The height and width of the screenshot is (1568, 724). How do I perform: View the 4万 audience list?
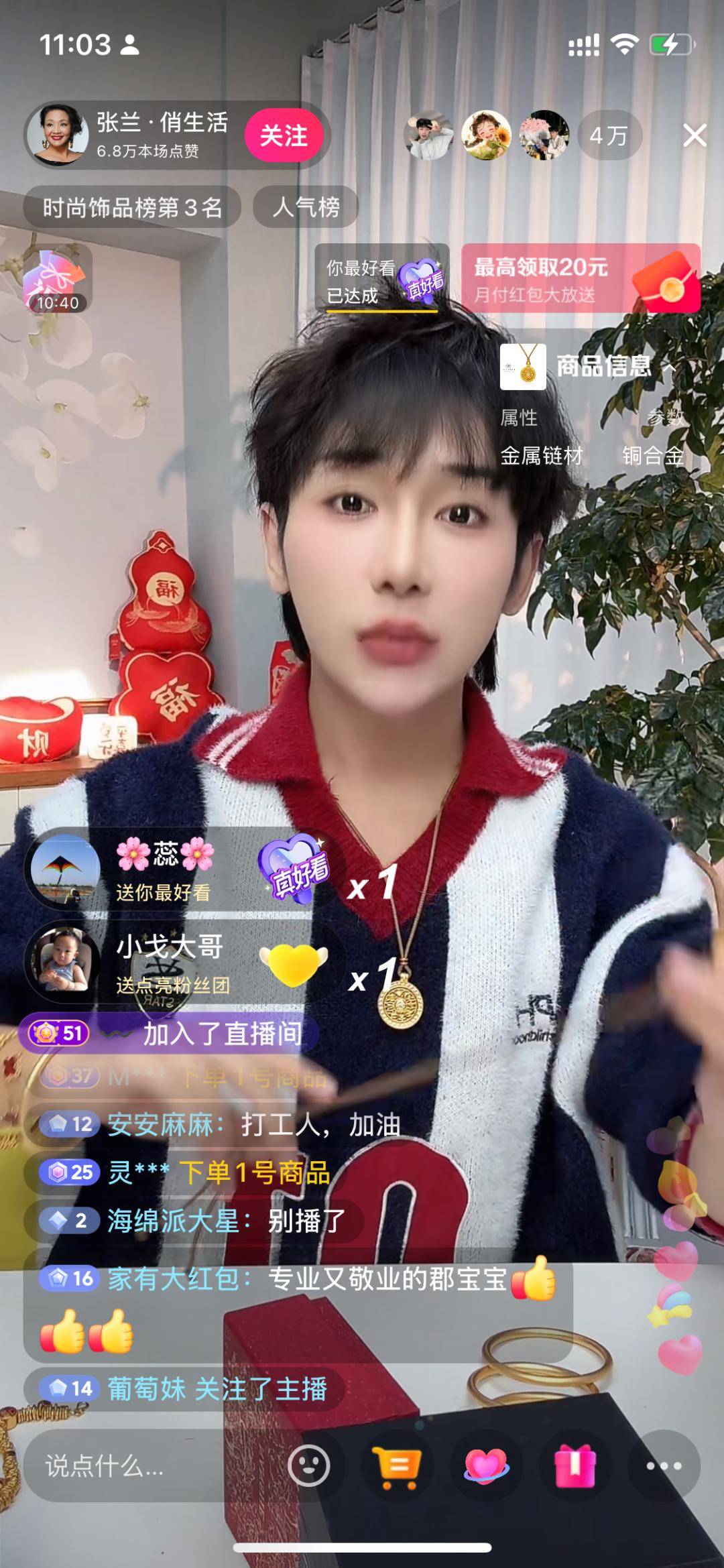click(608, 135)
